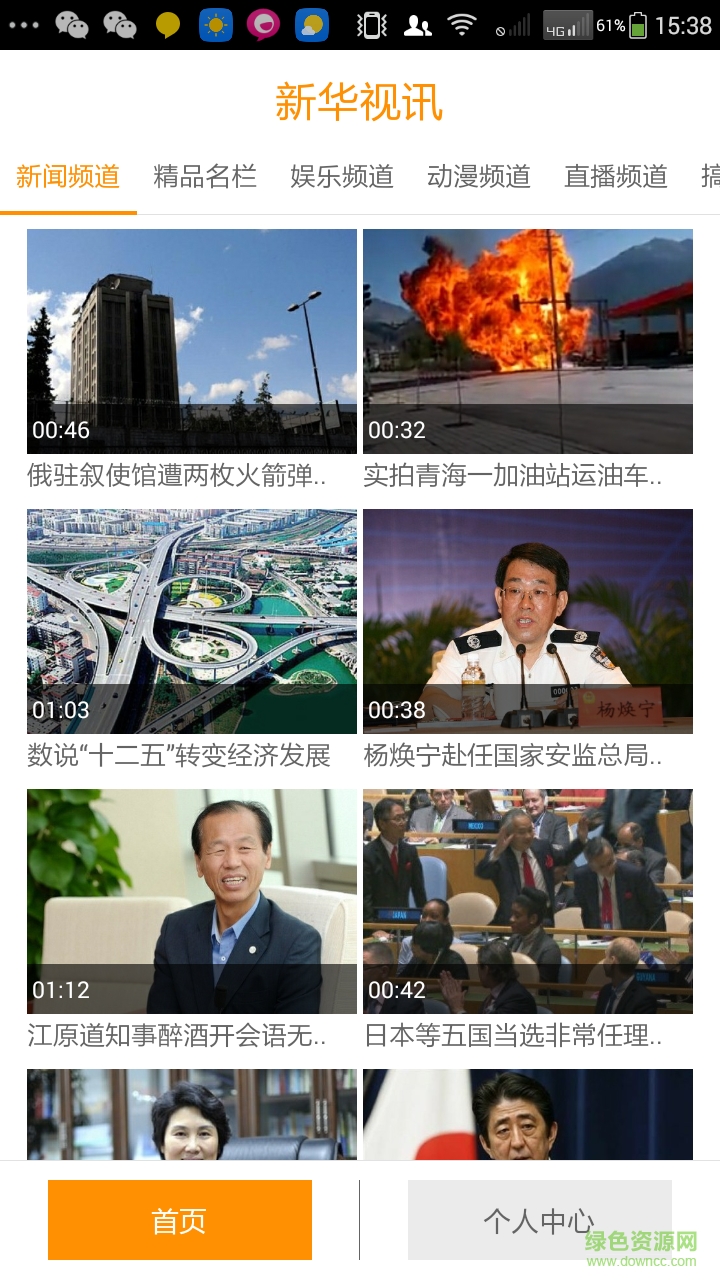Switch to the 精品名栏 tab
Image resolution: width=720 pixels, height=1280 pixels.
point(205,176)
